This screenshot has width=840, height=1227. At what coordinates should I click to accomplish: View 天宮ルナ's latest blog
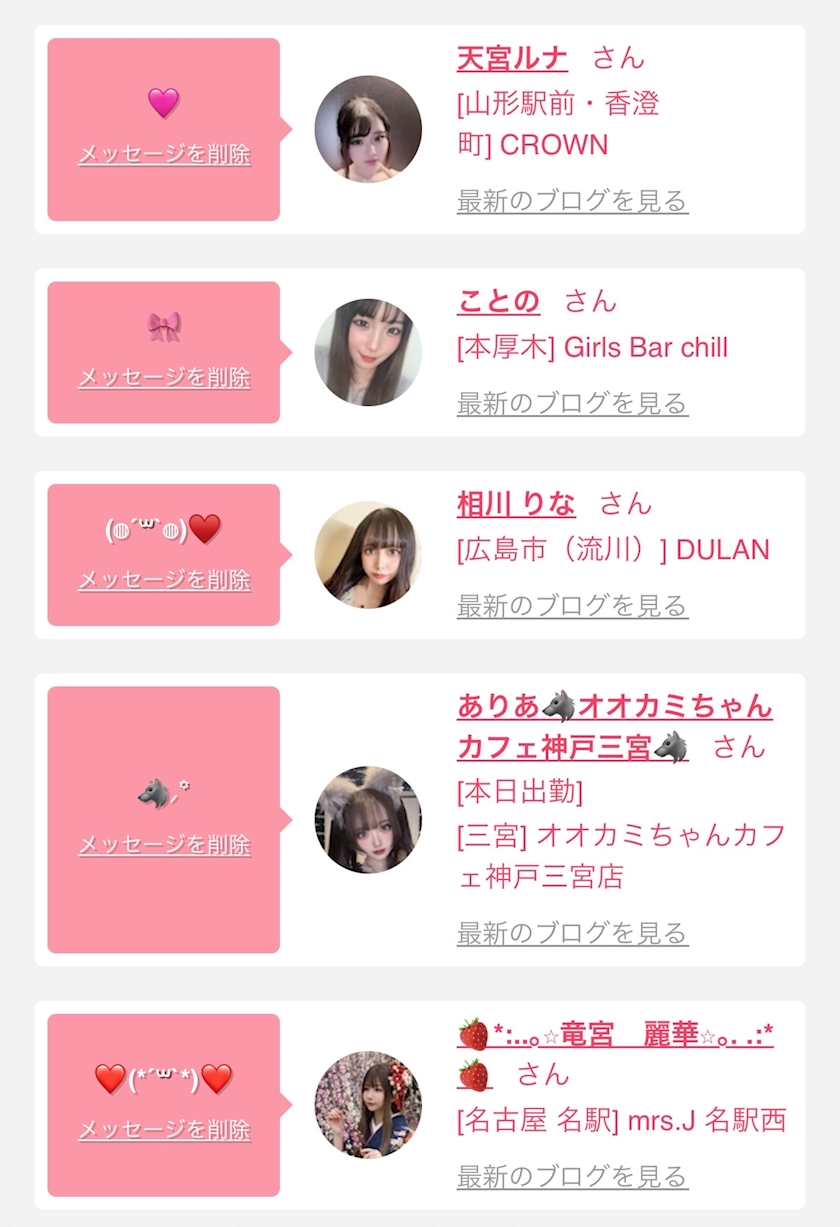(572, 200)
